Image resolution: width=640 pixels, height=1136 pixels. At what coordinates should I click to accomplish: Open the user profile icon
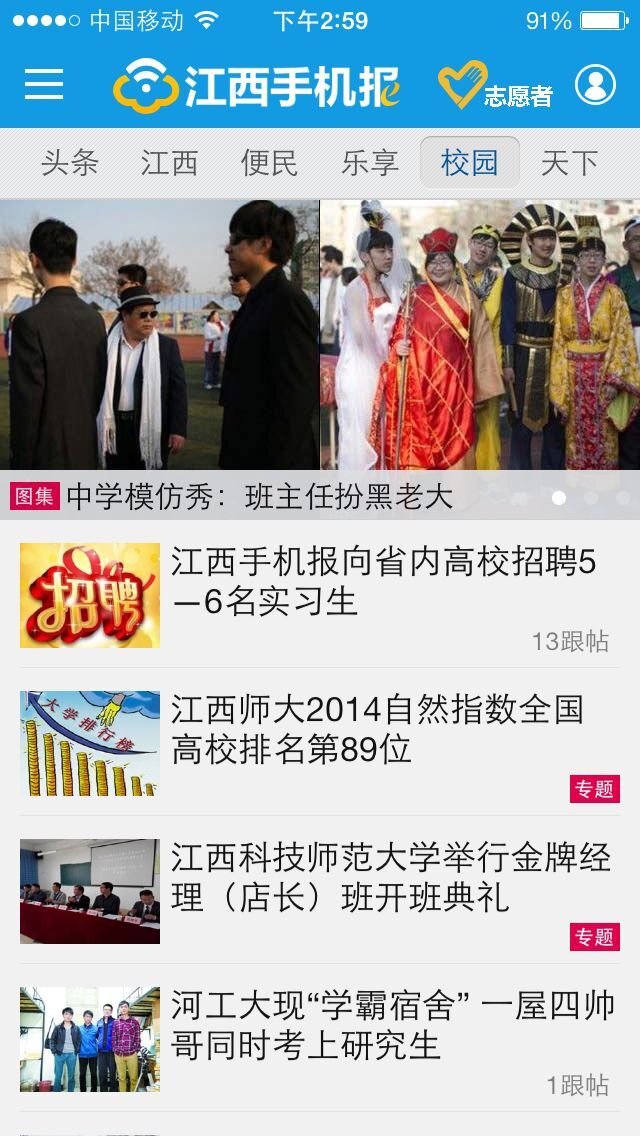click(x=595, y=85)
